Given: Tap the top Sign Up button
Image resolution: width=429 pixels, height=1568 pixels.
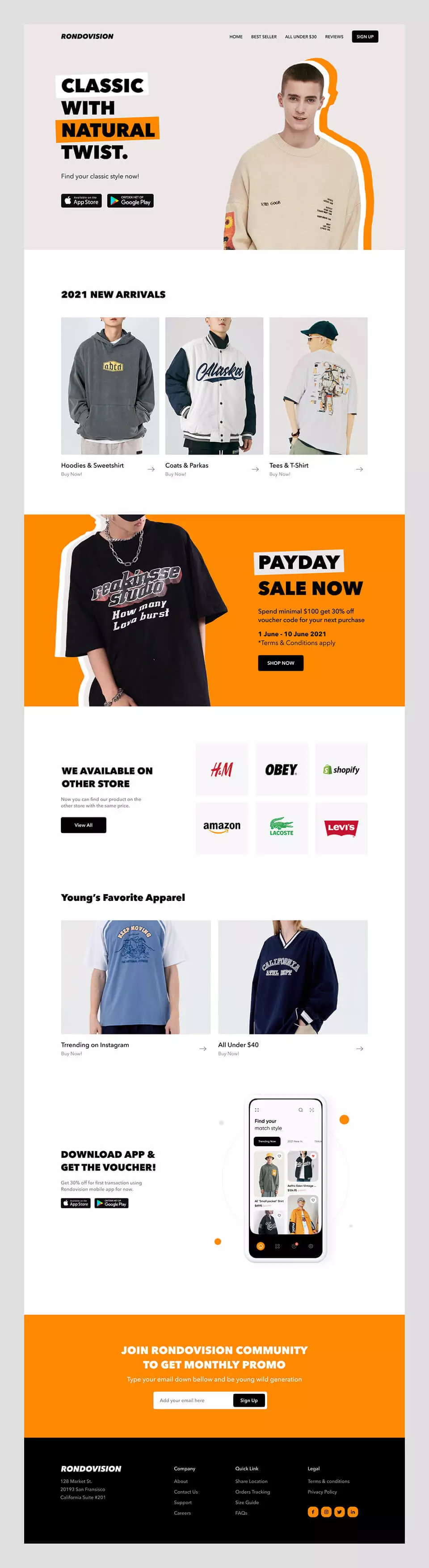Looking at the screenshot, I should point(365,37).
